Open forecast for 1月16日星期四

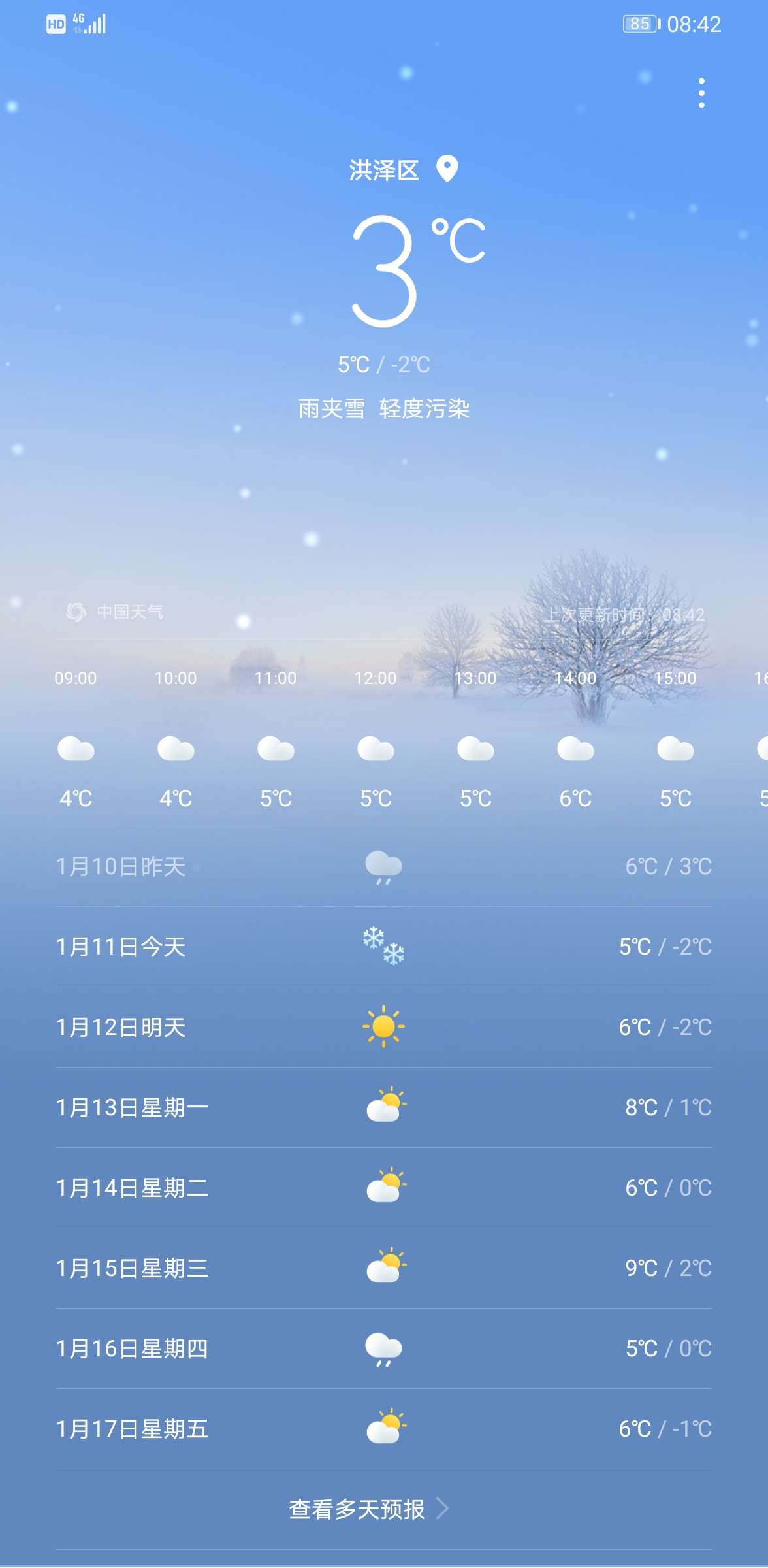point(384,1348)
